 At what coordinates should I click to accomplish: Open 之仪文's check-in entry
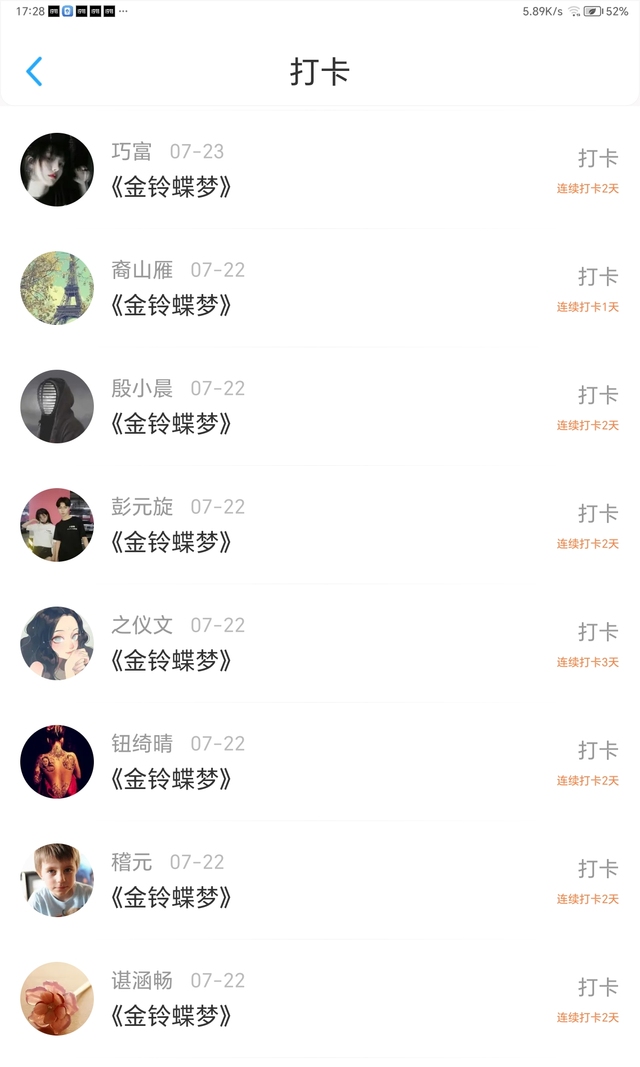pyautogui.click(x=320, y=643)
